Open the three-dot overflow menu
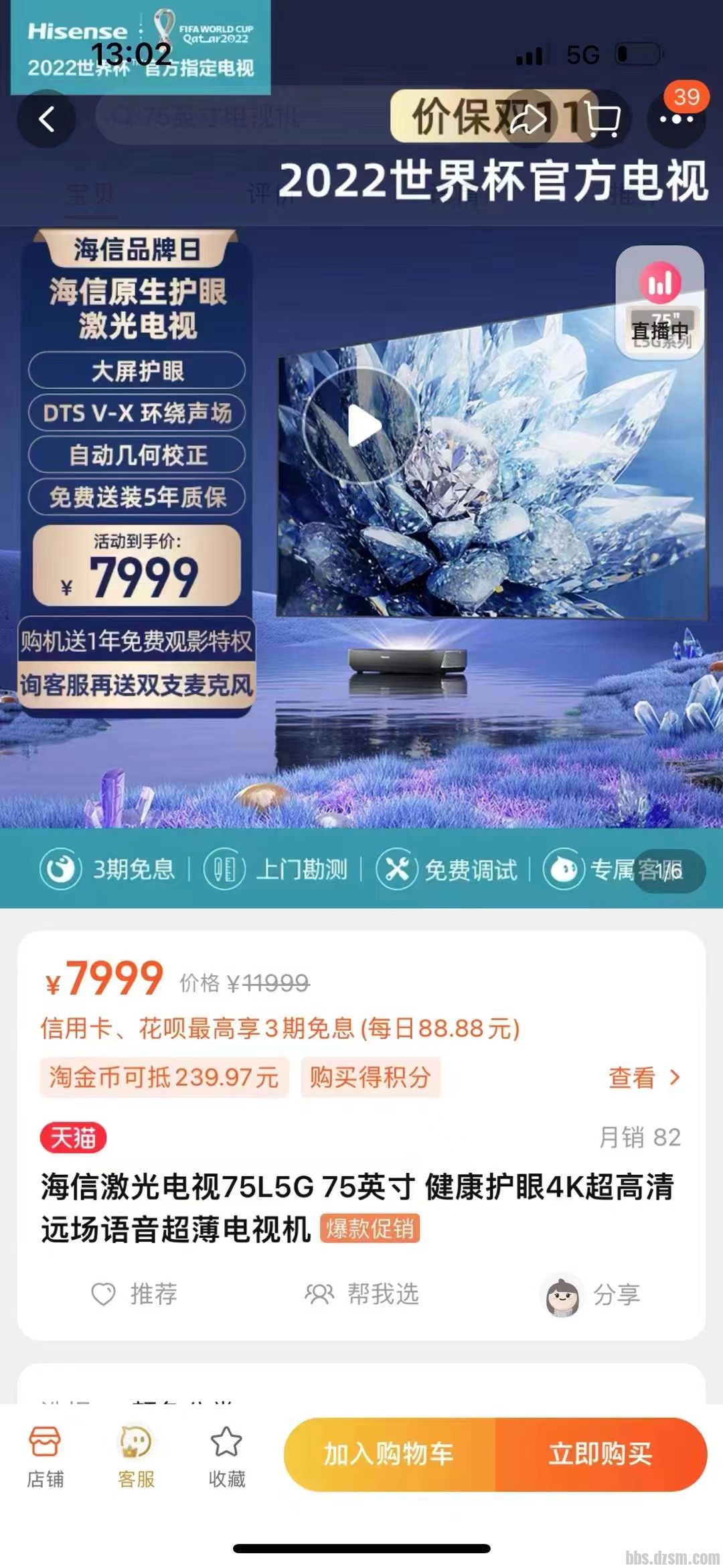This screenshot has width=723, height=1568. coord(676,120)
